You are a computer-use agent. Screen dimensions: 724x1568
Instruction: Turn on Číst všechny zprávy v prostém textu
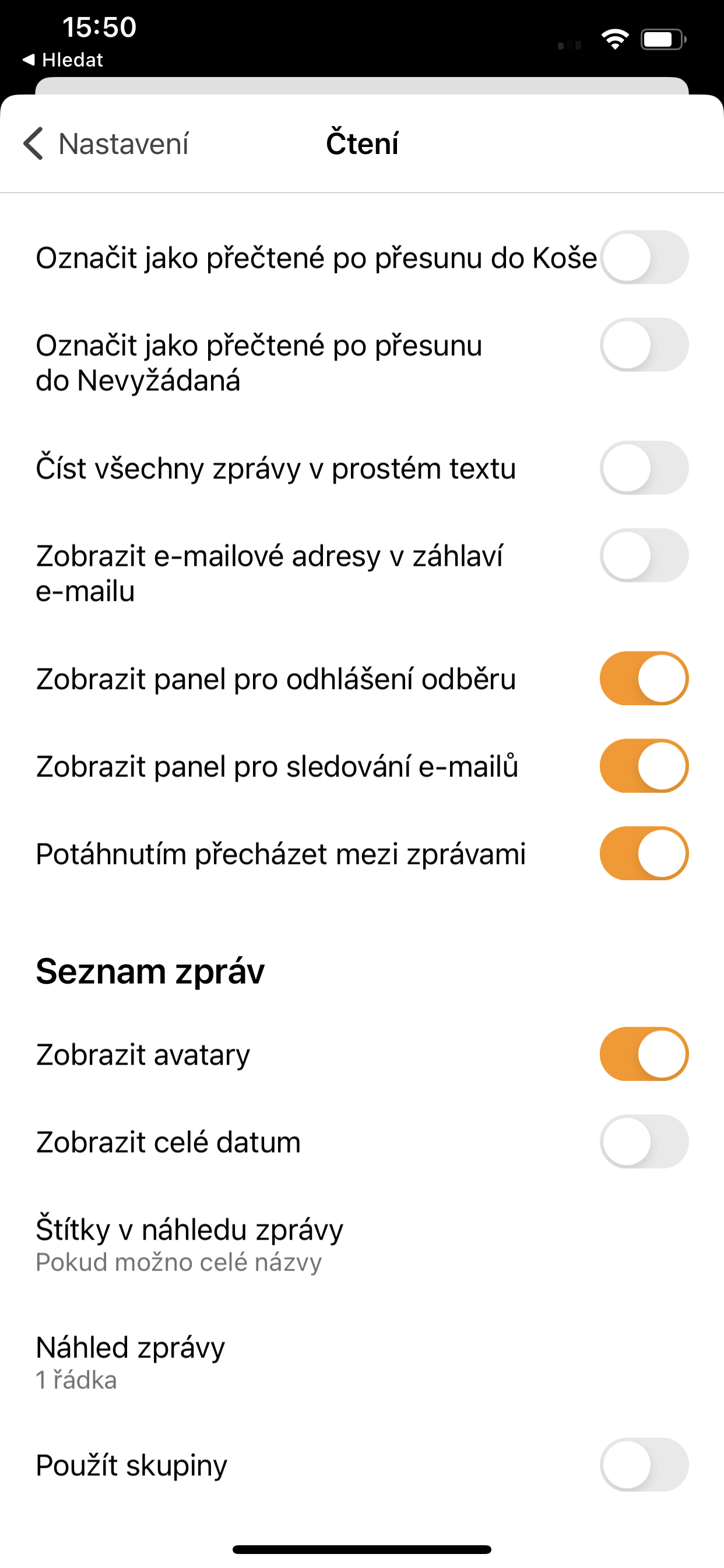pyautogui.click(x=644, y=467)
